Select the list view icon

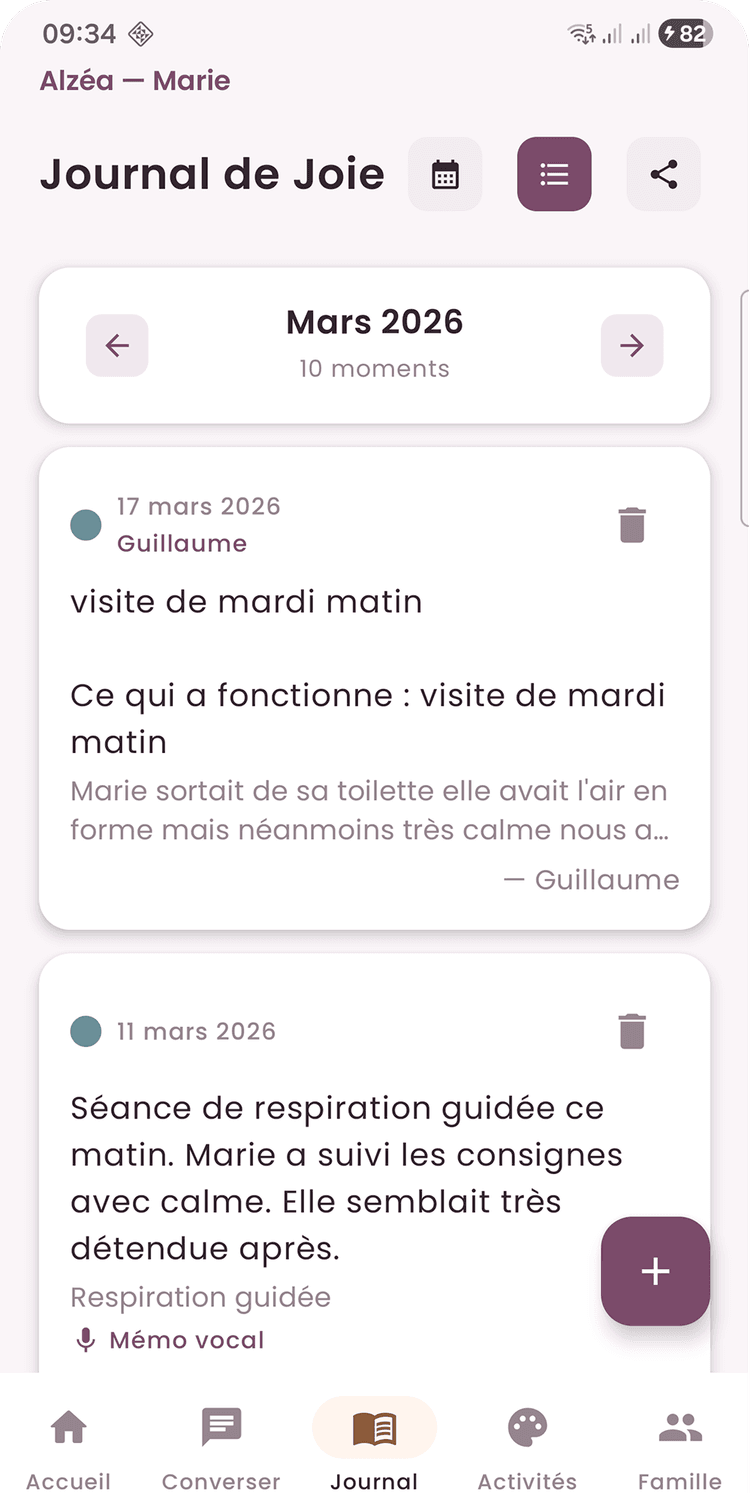(x=554, y=174)
